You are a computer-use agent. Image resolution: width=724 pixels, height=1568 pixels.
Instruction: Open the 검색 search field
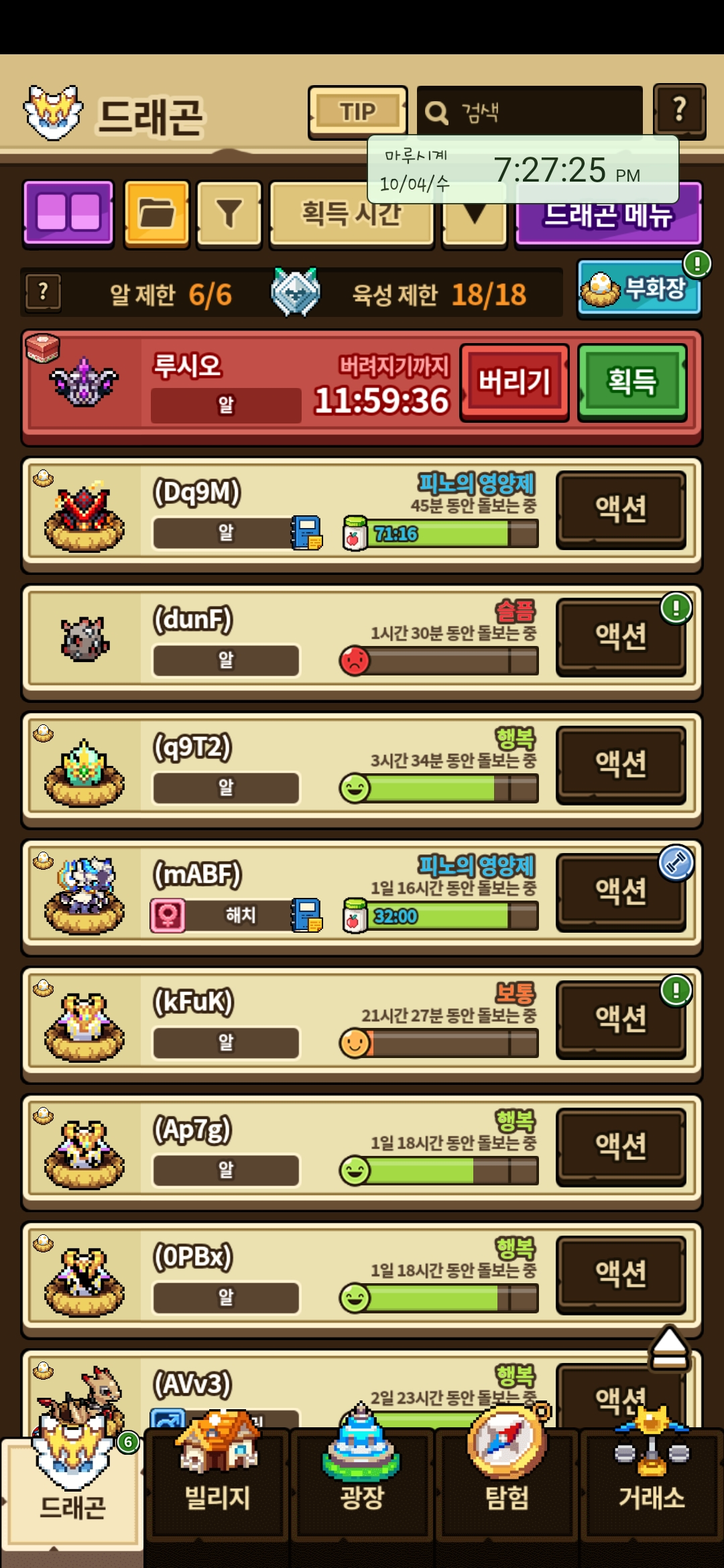(530, 112)
